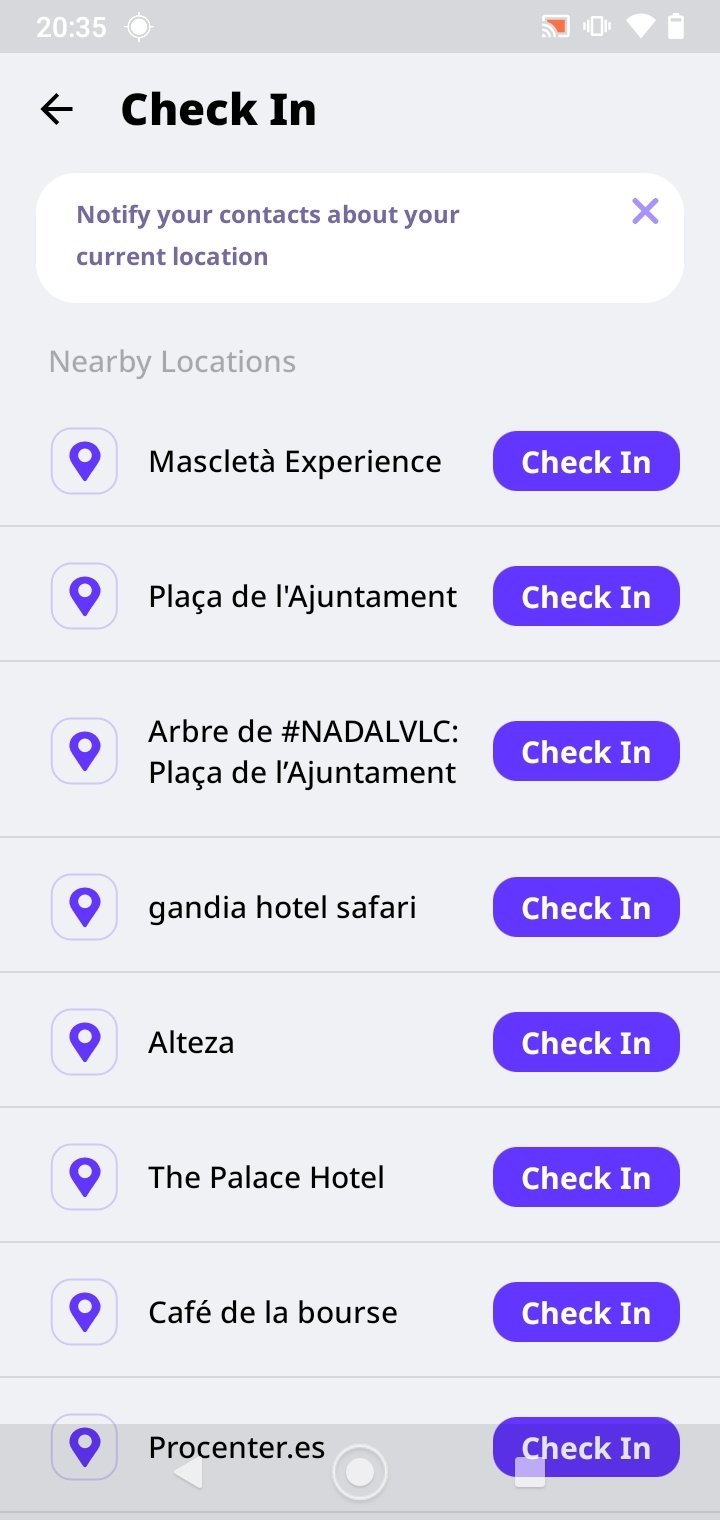Check in at Arbre de #NADALVLC

point(586,751)
